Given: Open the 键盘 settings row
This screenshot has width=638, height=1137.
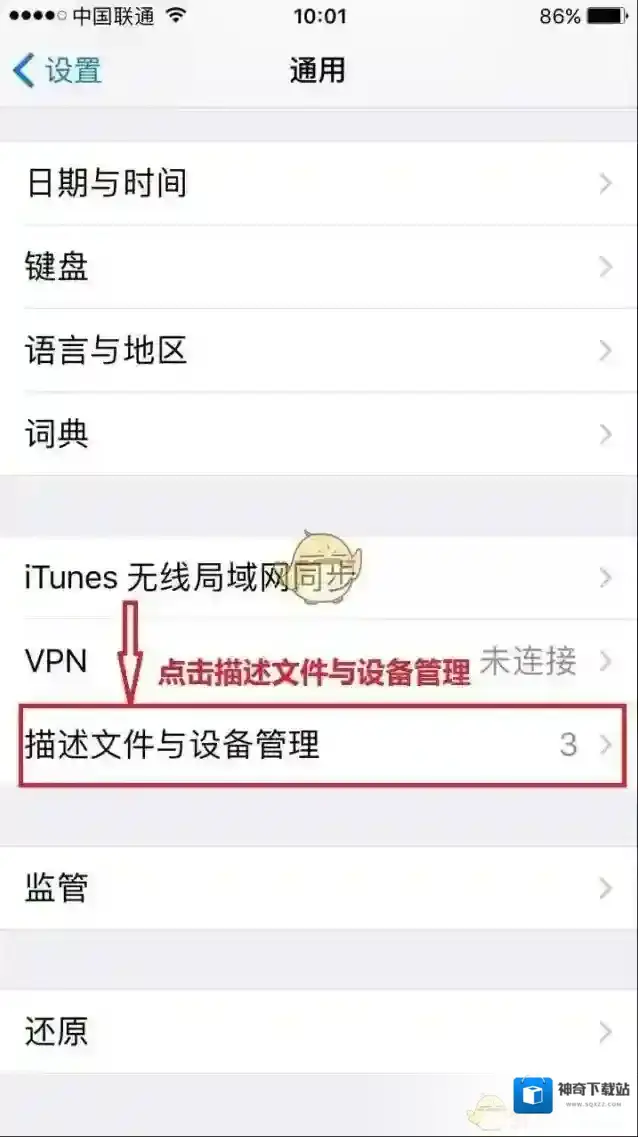Looking at the screenshot, I should [x=318, y=267].
